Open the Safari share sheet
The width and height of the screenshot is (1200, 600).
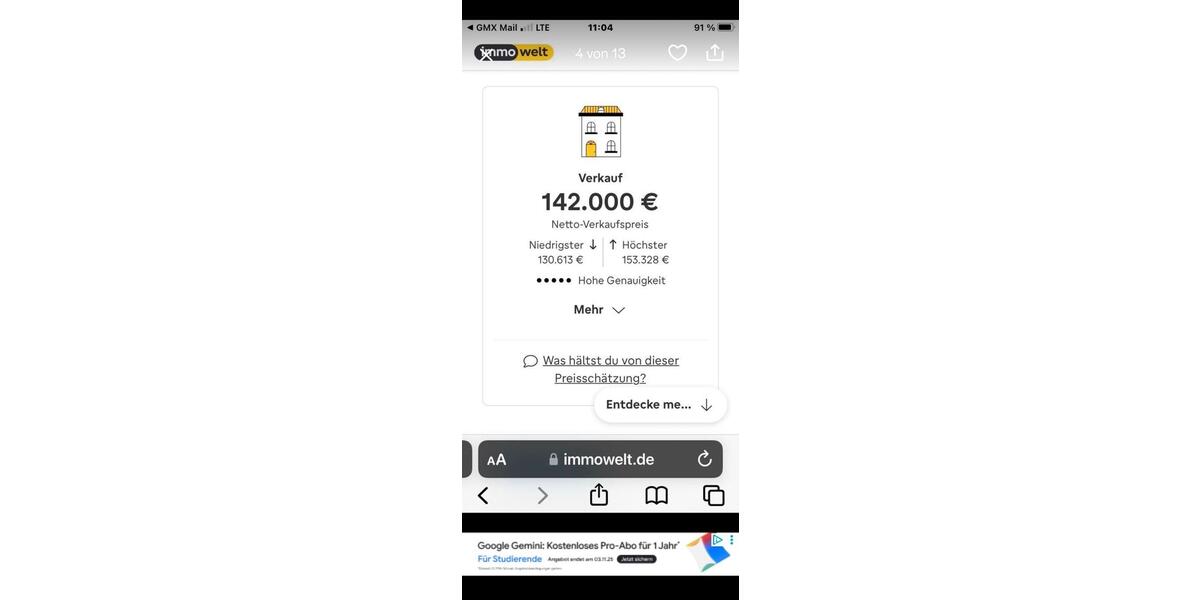pyautogui.click(x=599, y=495)
